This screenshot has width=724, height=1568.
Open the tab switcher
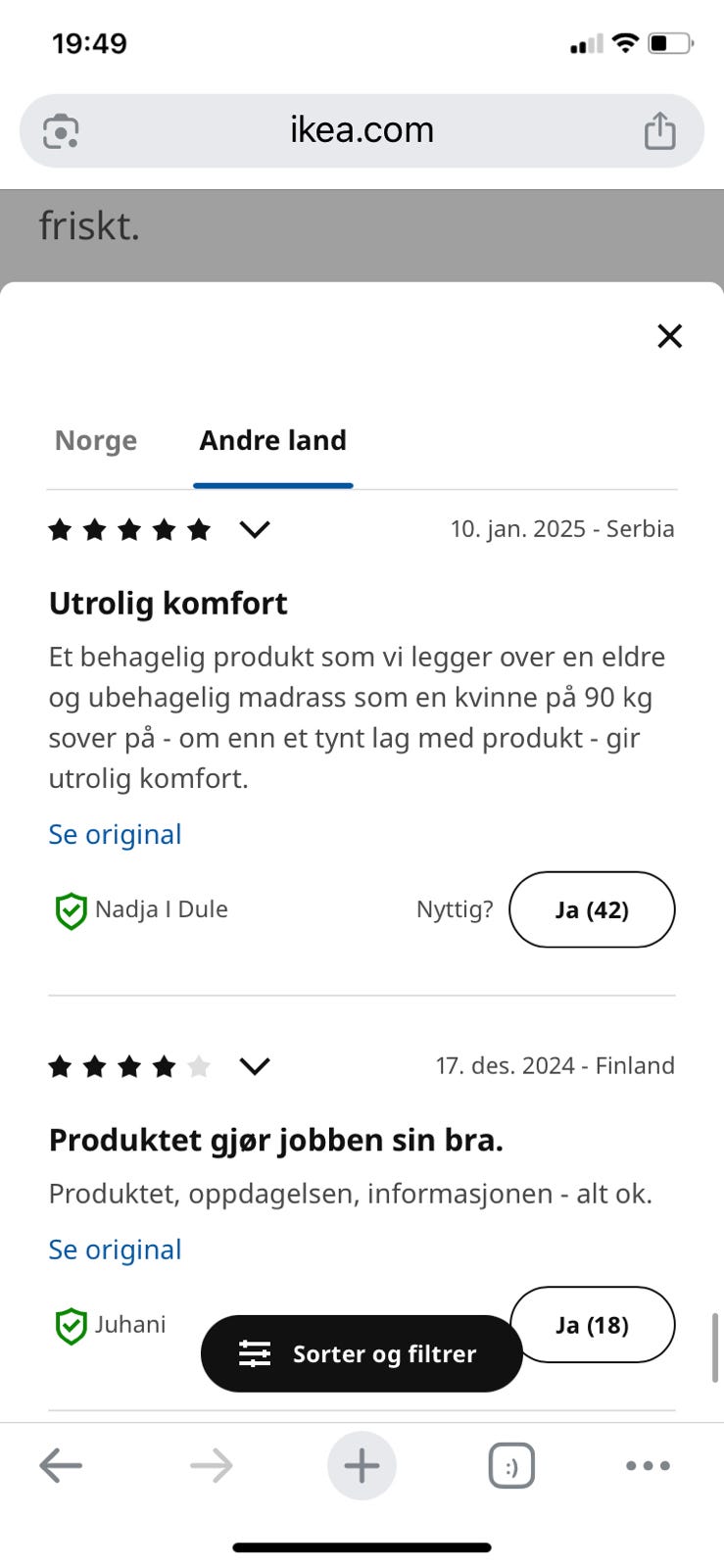511,1466
